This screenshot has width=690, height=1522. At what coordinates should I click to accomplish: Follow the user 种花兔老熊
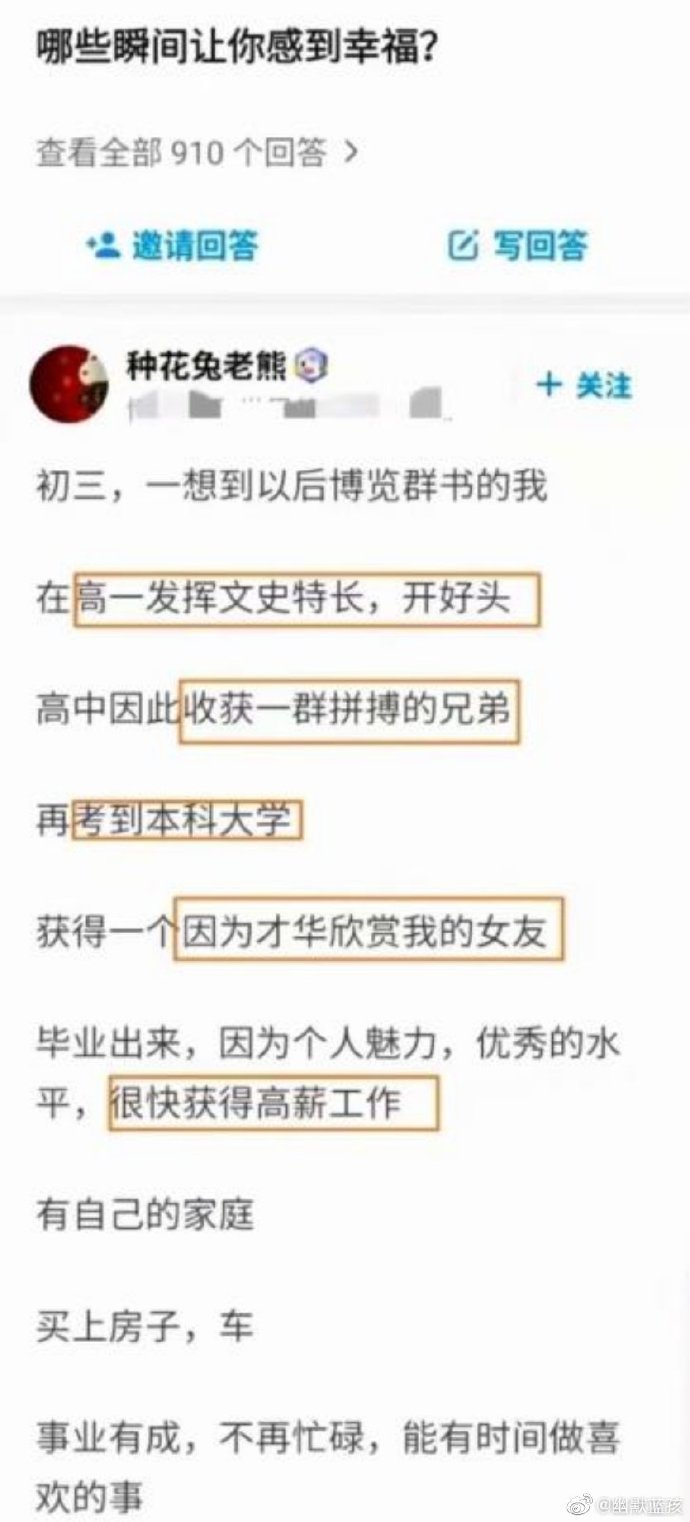click(585, 385)
